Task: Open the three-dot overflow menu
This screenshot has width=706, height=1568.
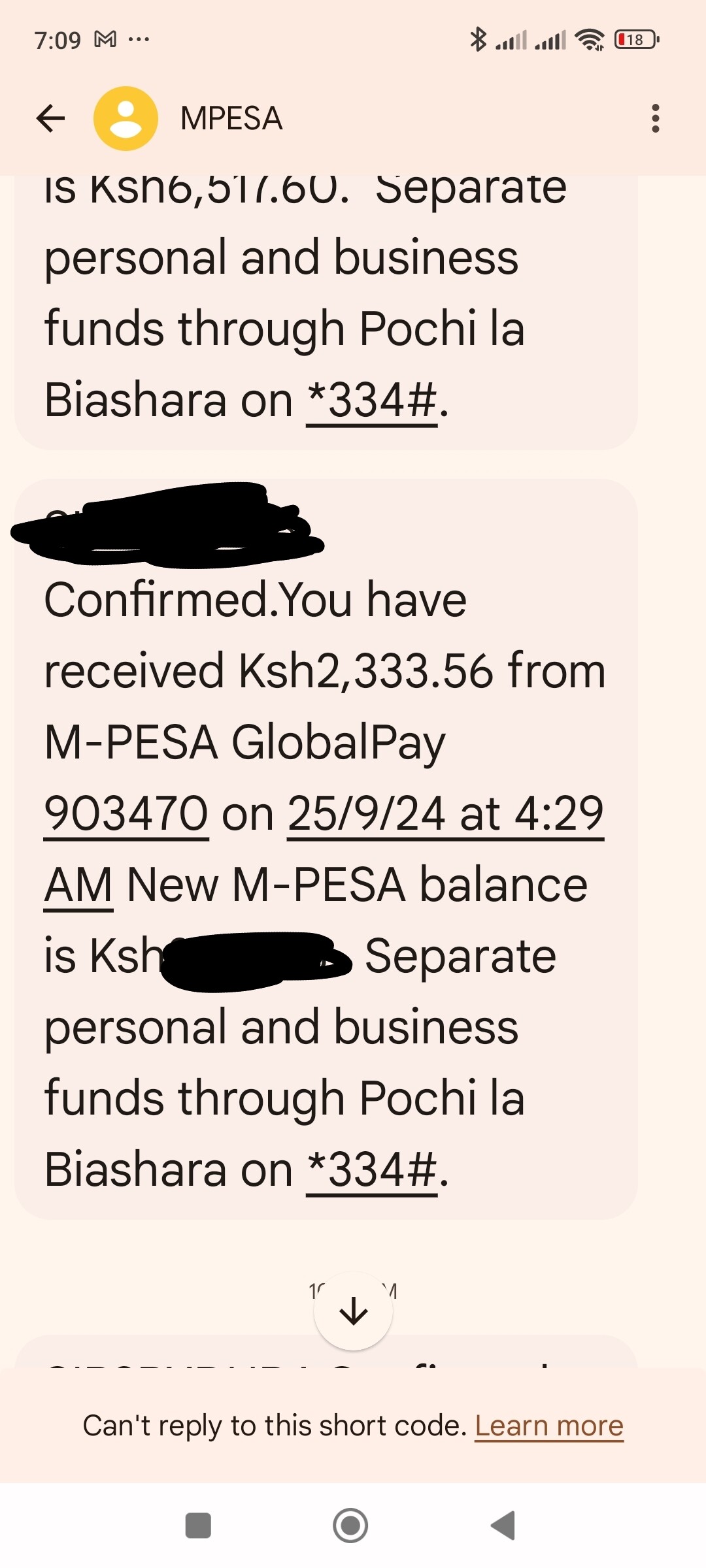Action: tap(655, 118)
